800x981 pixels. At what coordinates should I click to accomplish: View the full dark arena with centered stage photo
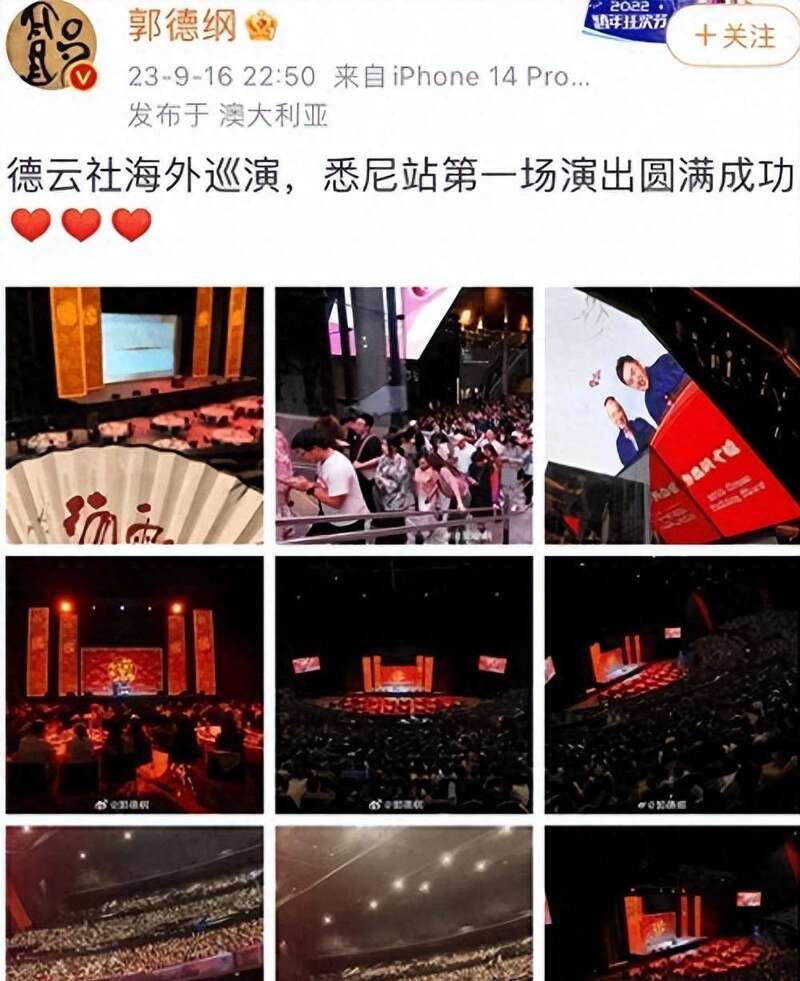point(404,684)
